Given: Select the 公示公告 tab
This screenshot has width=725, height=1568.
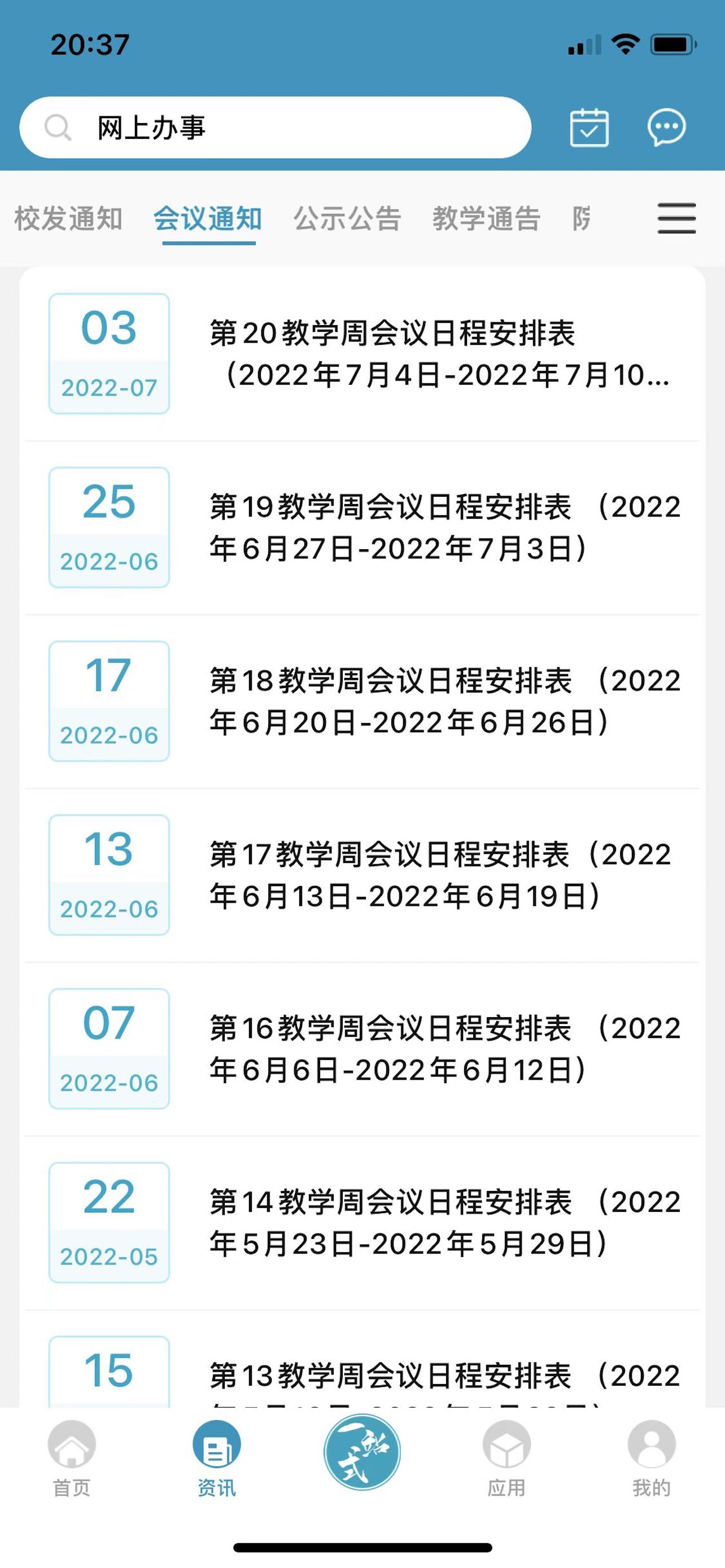Looking at the screenshot, I should 347,219.
